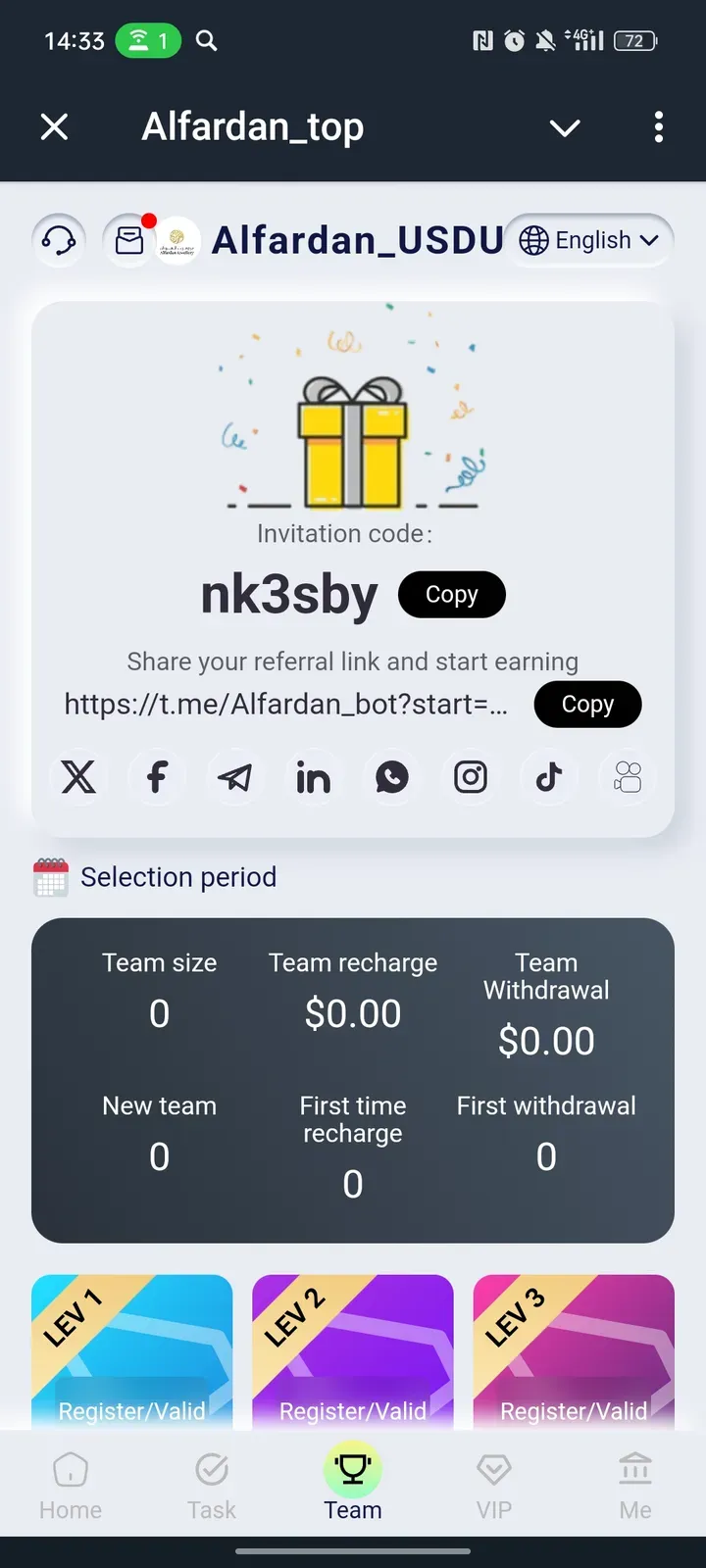Contact customer support via headset icon
The image size is (706, 1568).
[x=59, y=240]
